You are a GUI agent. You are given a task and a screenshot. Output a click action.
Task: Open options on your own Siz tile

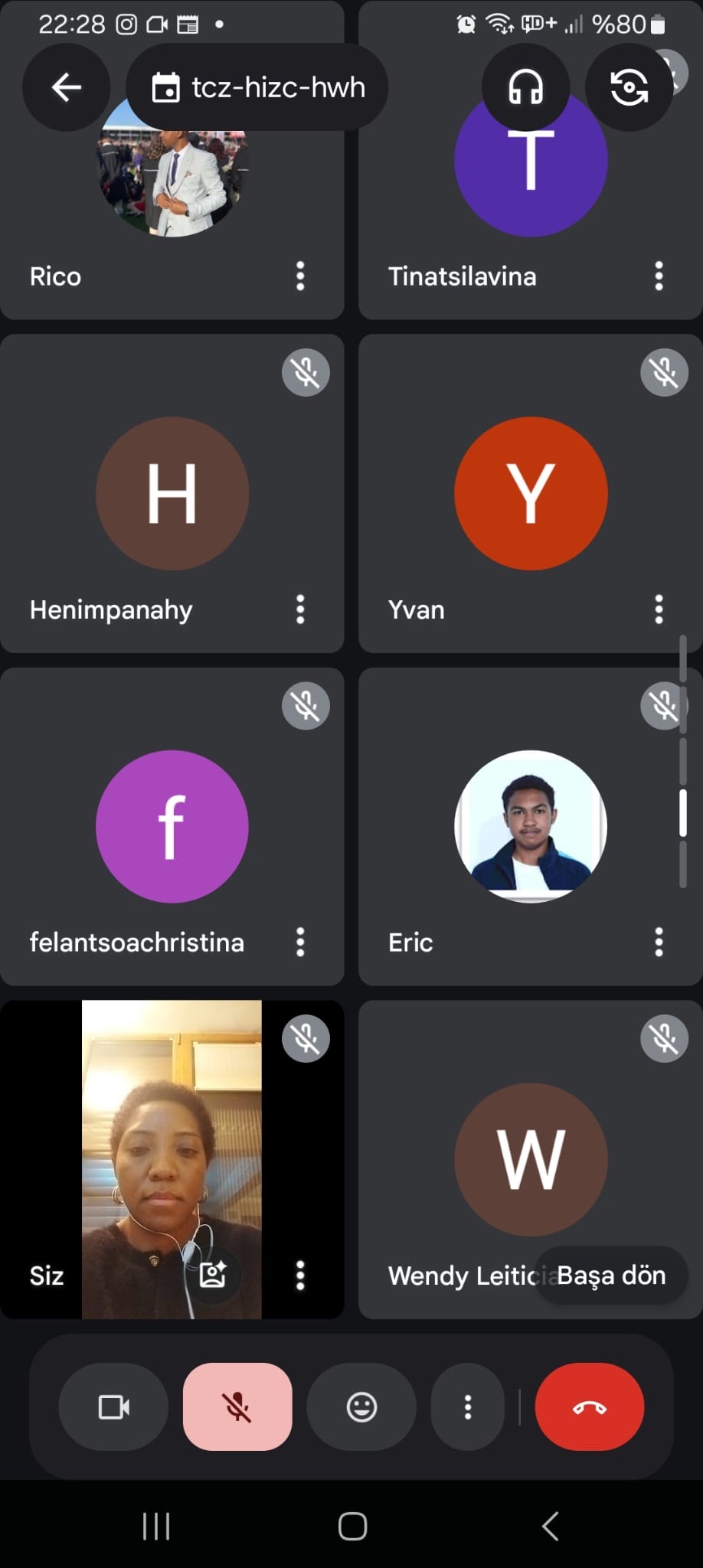(300, 1276)
